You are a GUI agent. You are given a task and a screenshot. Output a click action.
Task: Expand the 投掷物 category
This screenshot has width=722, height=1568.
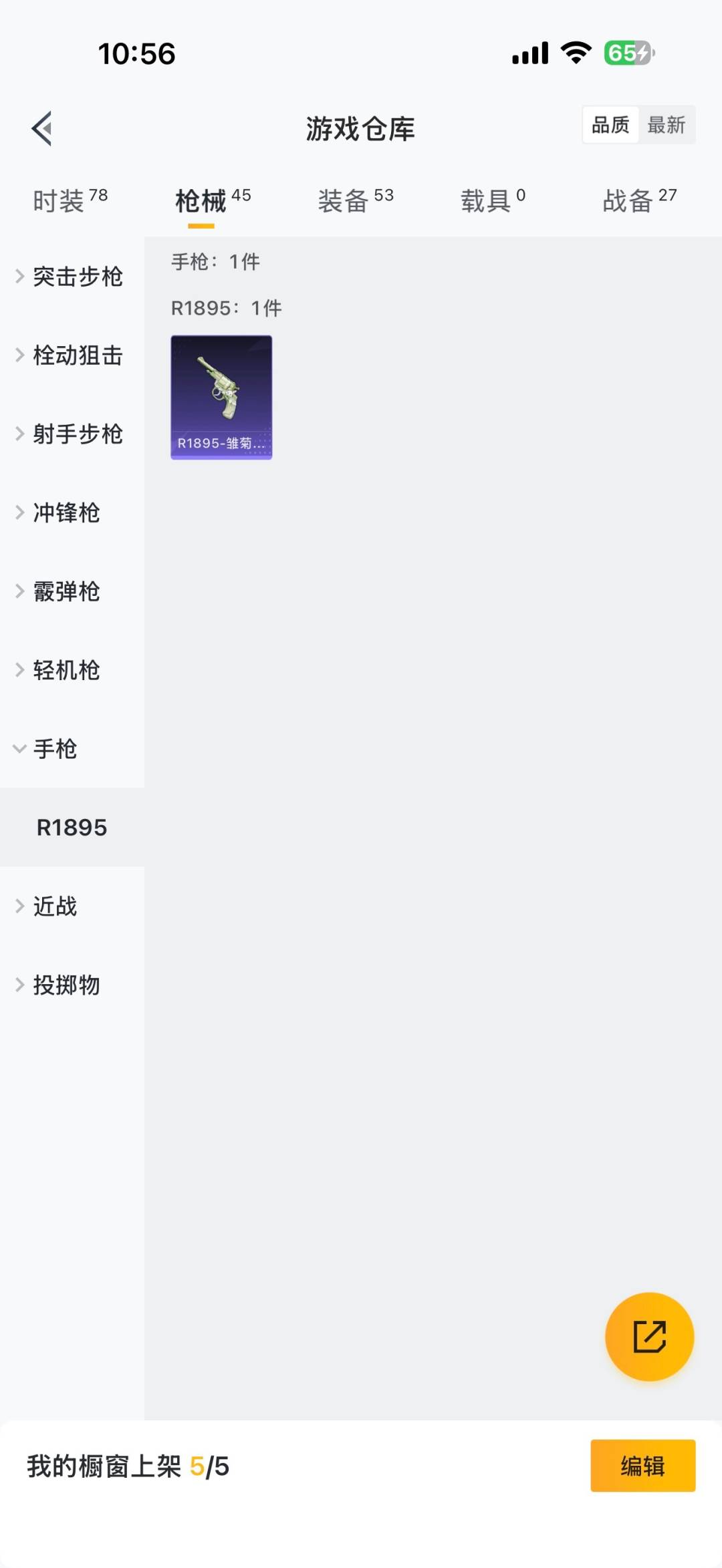coord(67,985)
